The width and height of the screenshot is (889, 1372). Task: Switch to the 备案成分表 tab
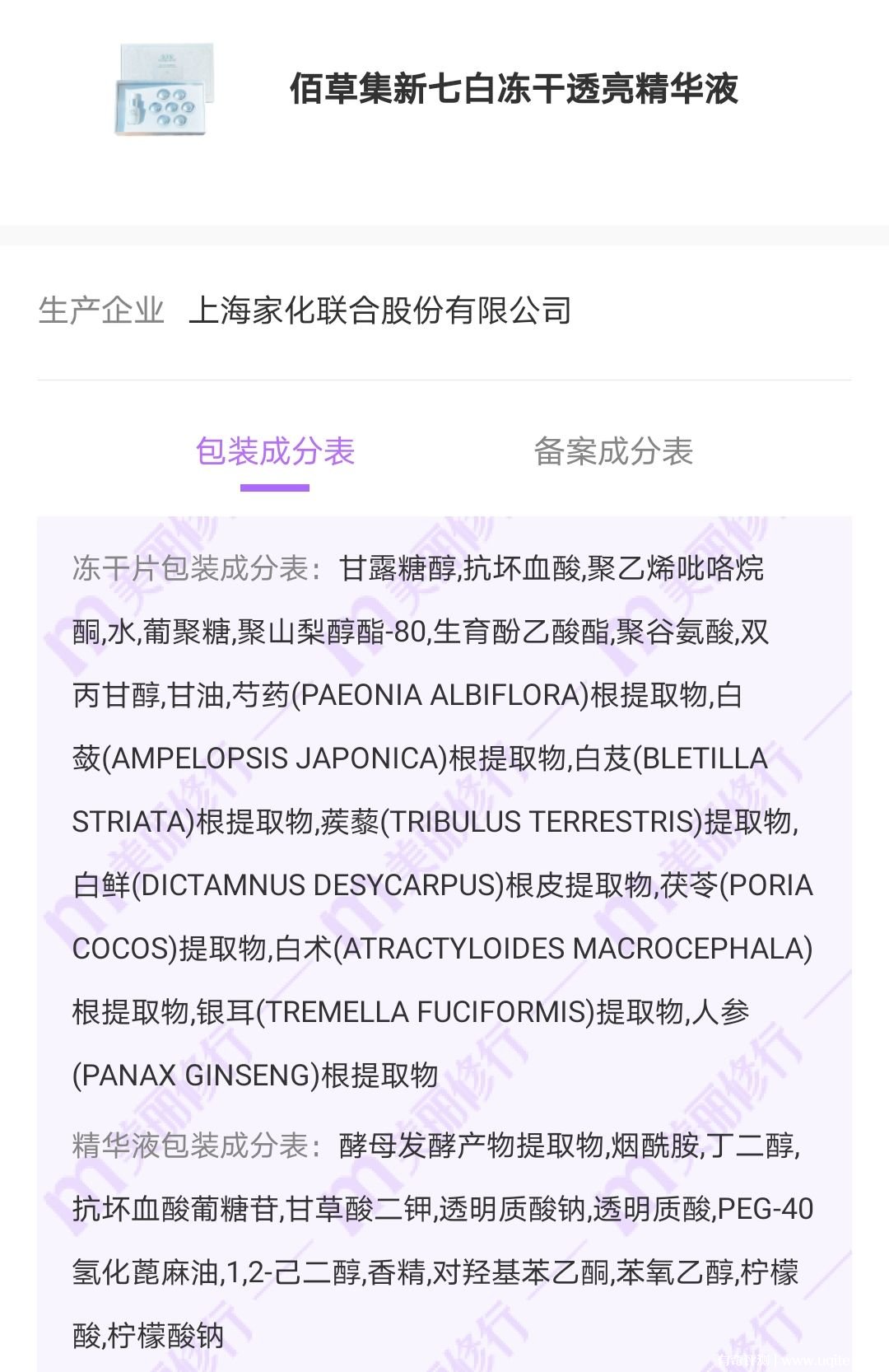(613, 451)
